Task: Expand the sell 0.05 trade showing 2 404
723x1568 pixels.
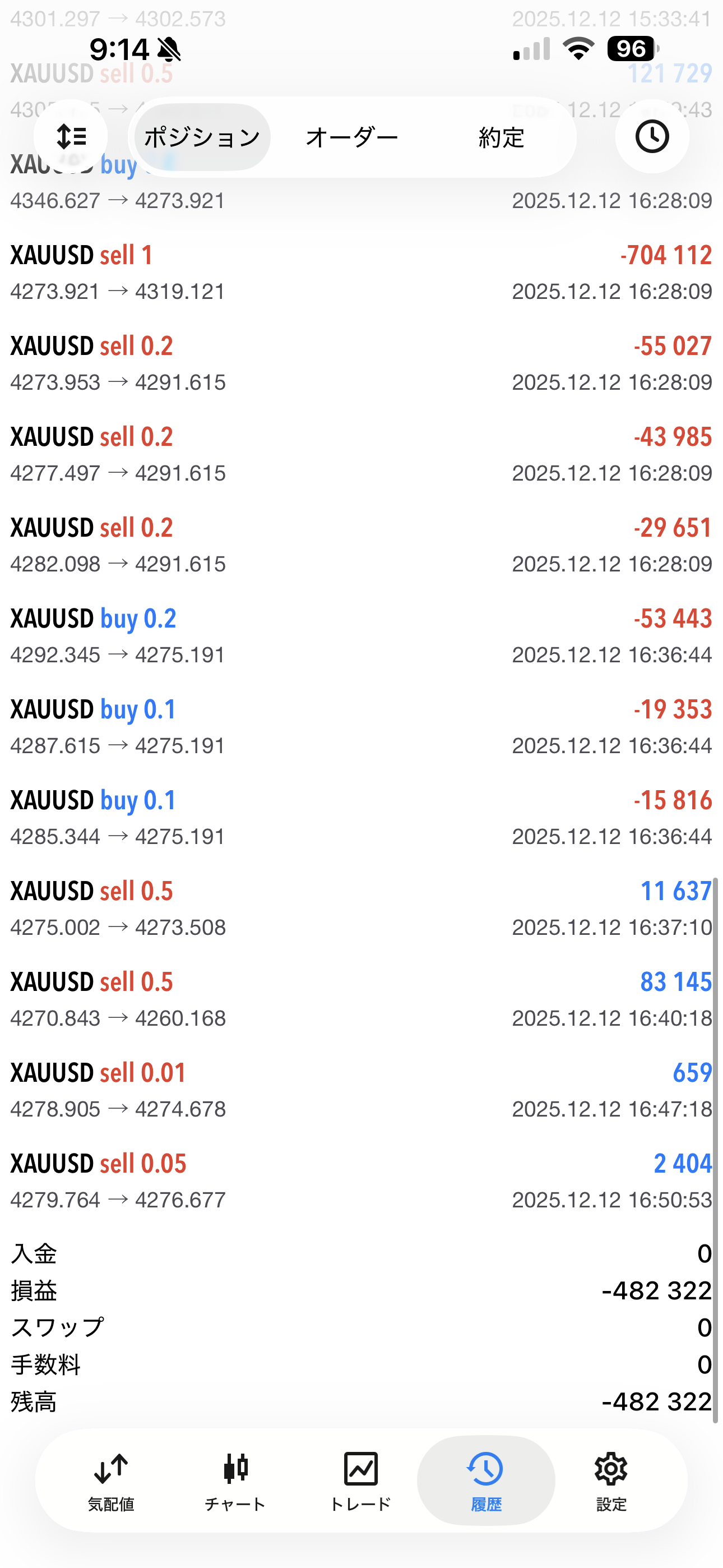Action: click(361, 1181)
